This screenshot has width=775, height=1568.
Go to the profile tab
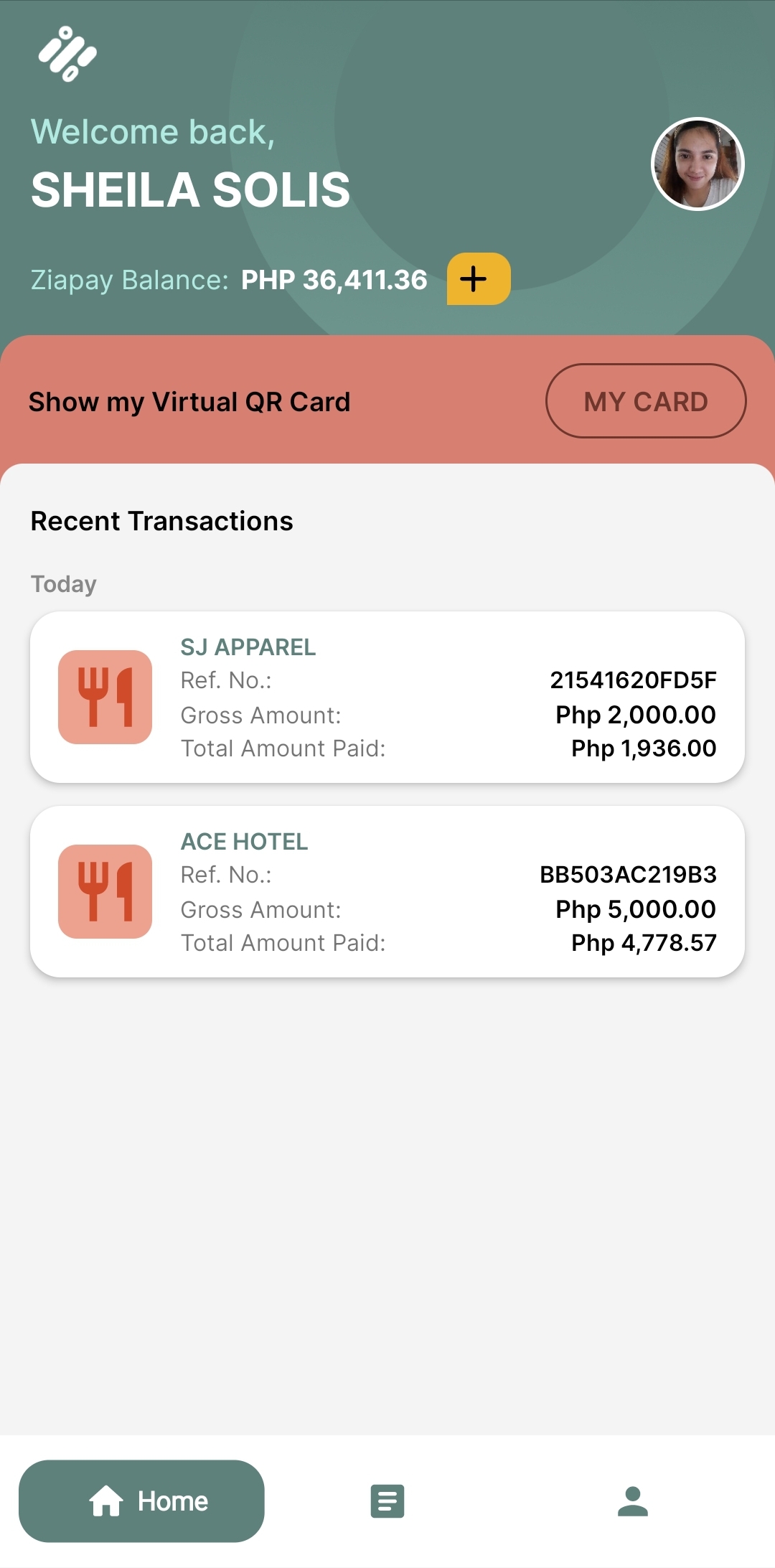(633, 1501)
